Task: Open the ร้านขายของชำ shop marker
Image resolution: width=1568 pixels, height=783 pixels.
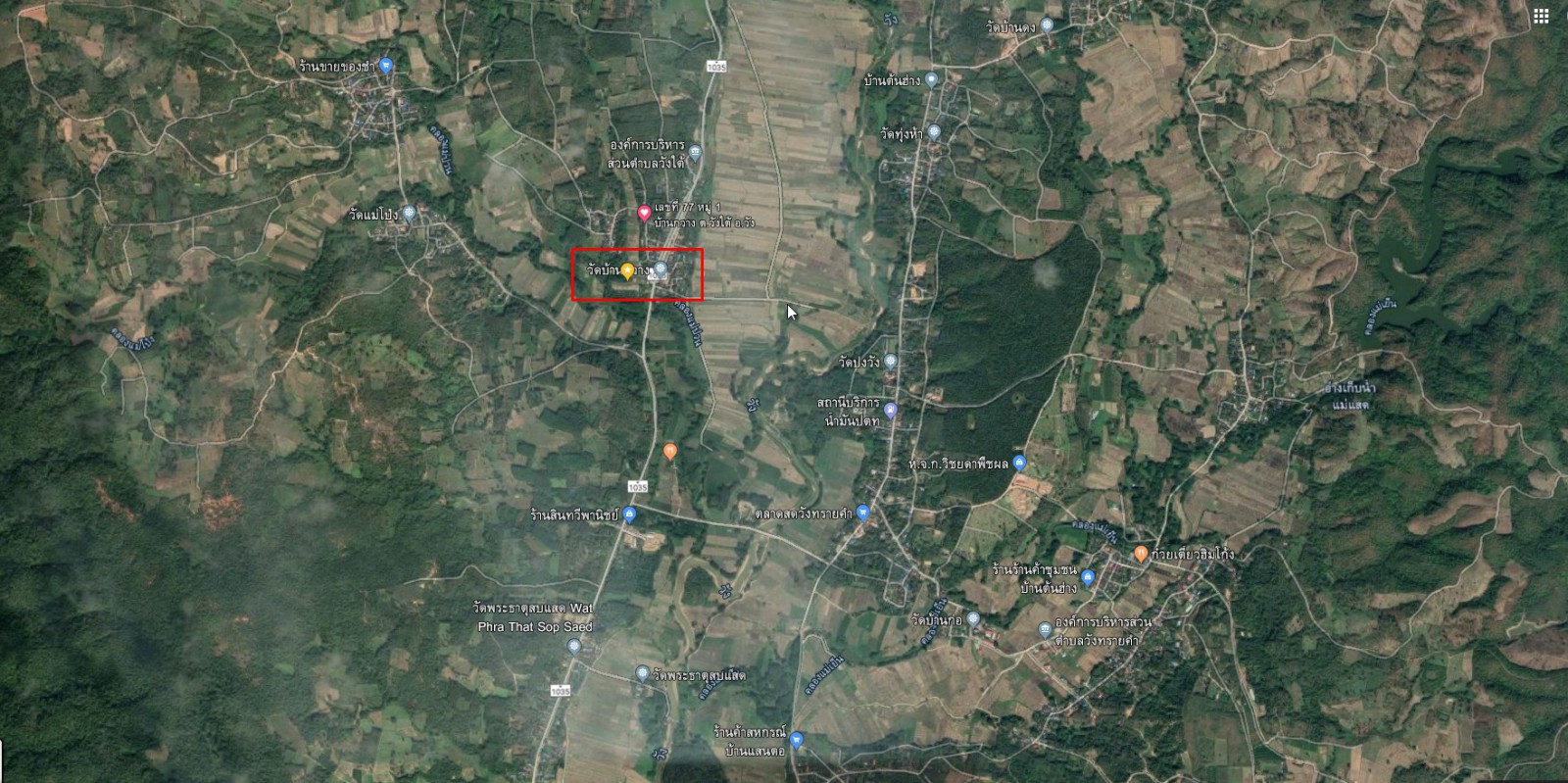Action: pos(386,66)
